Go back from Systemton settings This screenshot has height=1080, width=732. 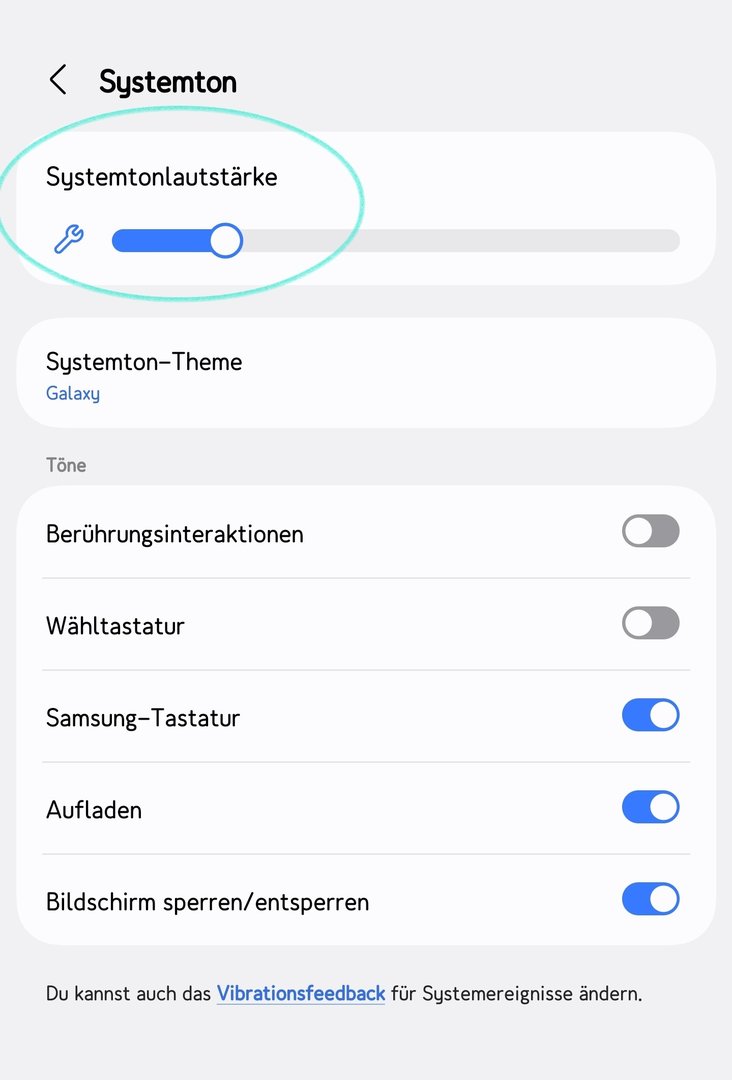click(x=58, y=80)
